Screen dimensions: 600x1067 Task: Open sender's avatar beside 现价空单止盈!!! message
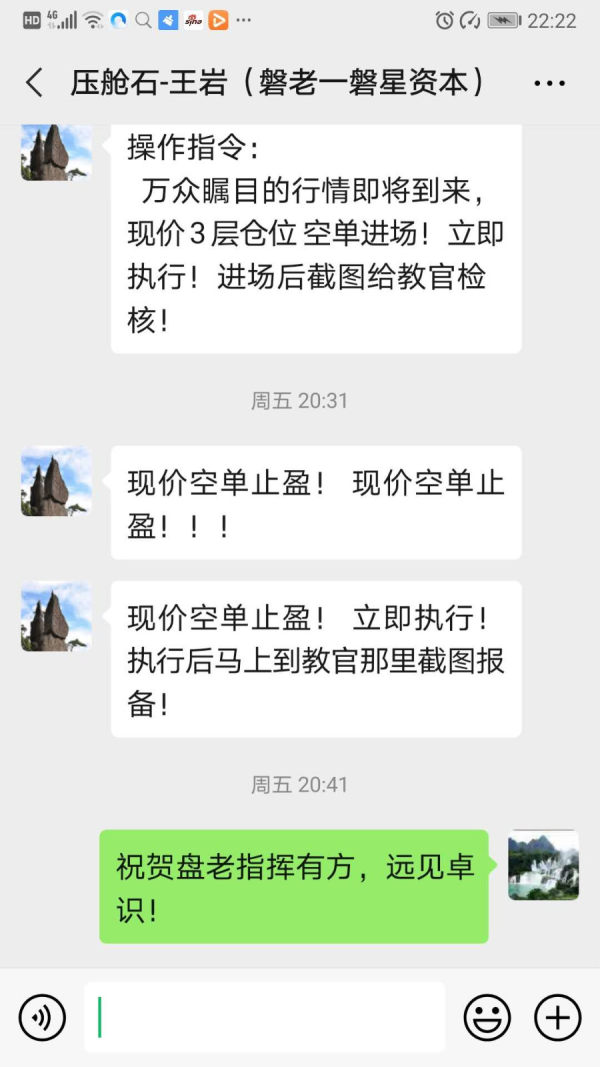coord(56,481)
